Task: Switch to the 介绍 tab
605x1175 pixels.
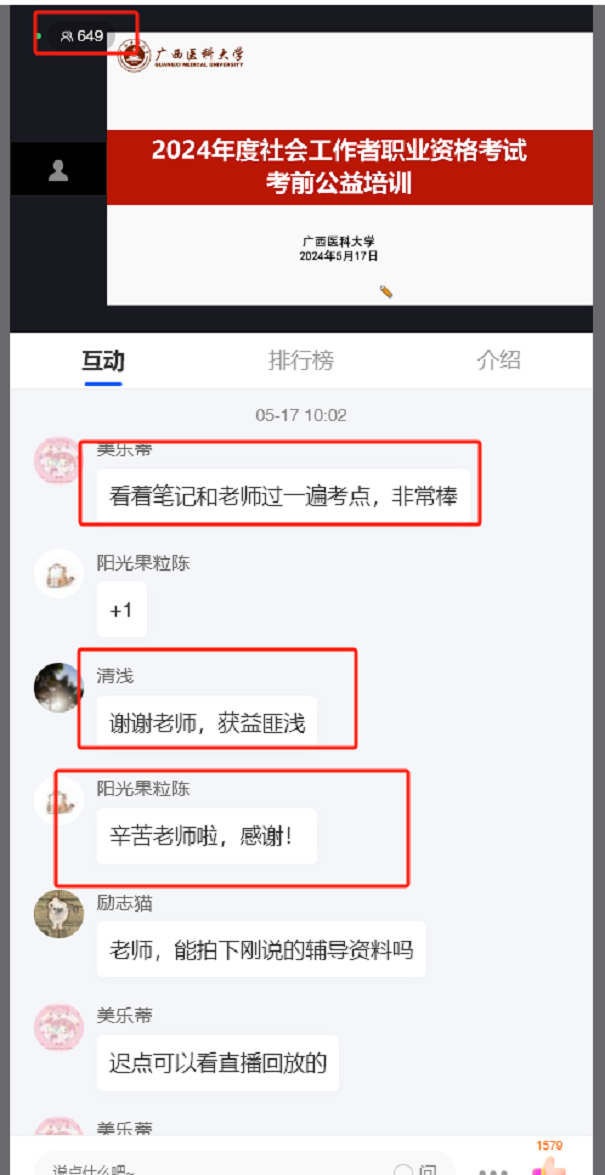Action: 498,361
